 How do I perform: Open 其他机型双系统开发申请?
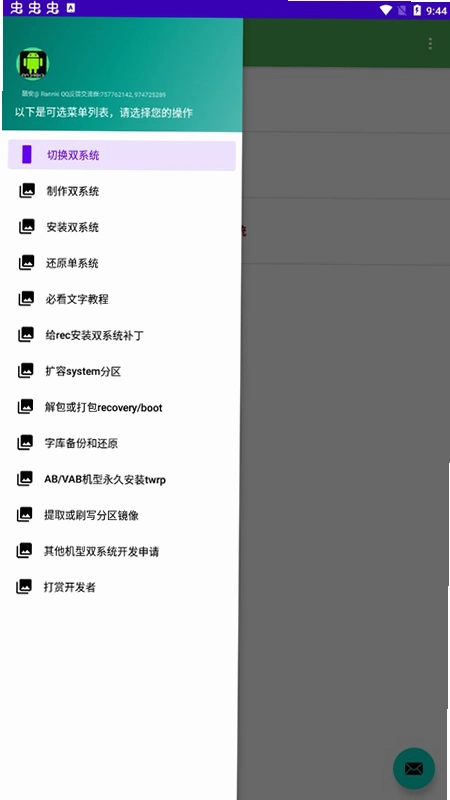point(121,551)
